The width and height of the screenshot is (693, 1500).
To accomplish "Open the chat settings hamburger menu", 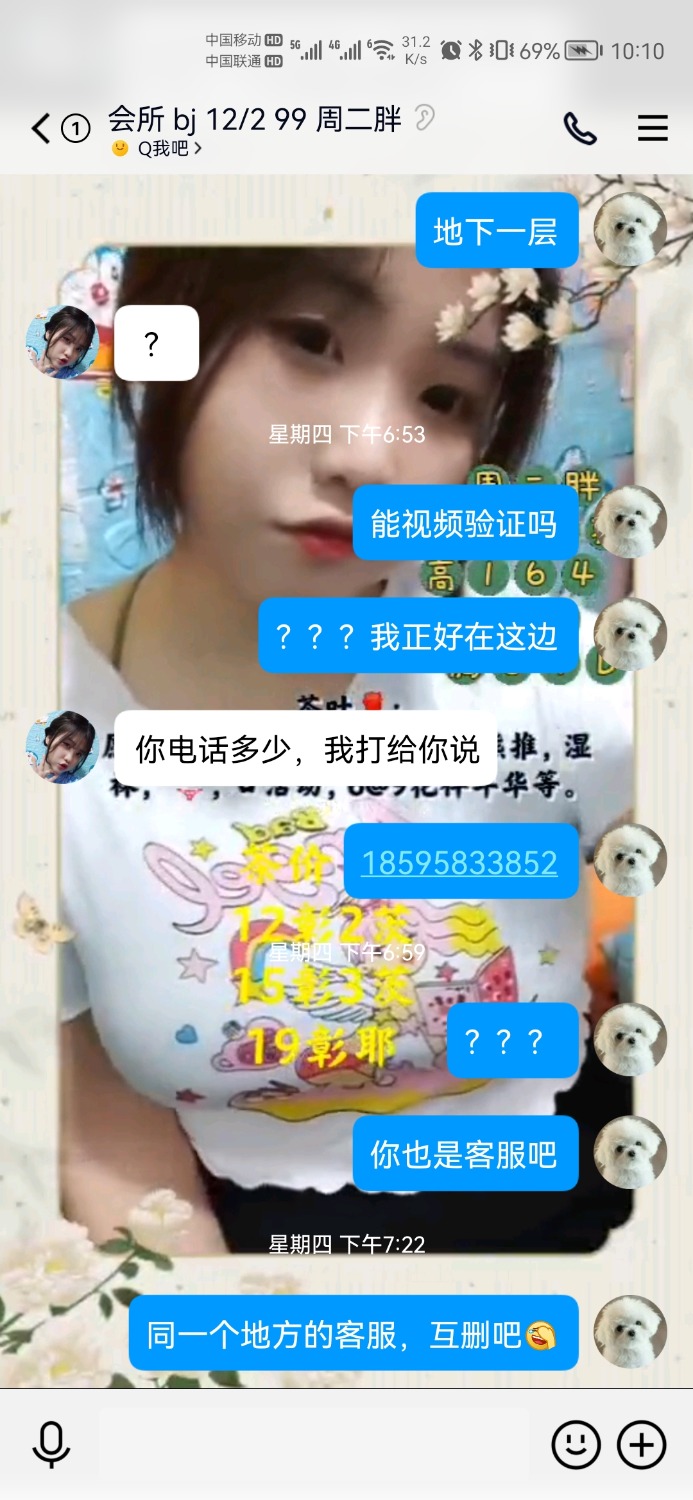I will click(x=652, y=128).
